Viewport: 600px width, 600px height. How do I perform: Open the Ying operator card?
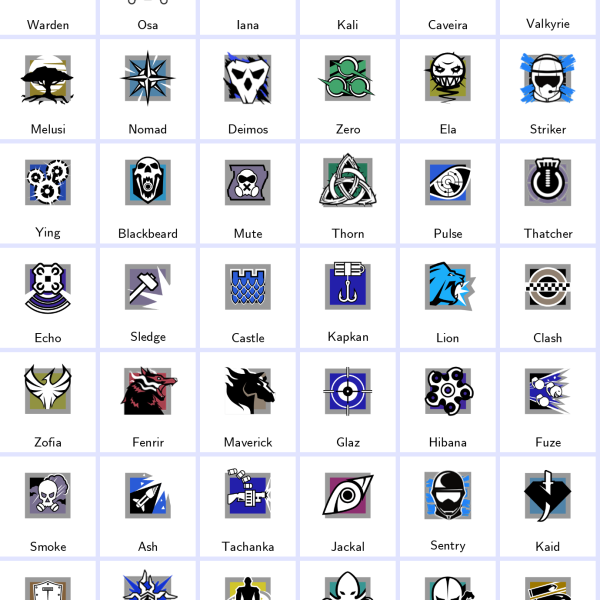click(48, 194)
